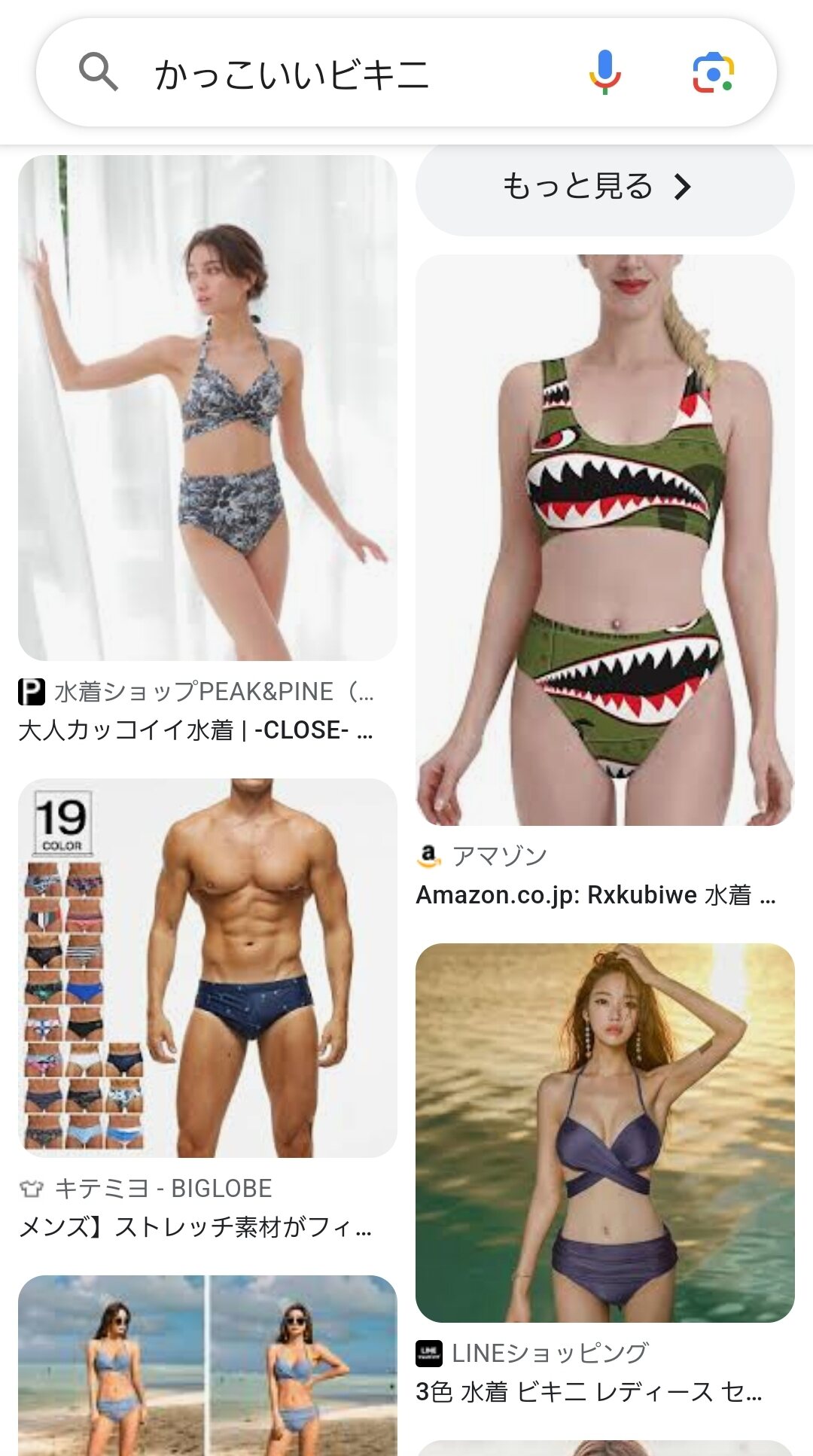Open the キテミヨ BIGLOBE men's swimwear result
Screen dimensions: 813x1456
pyautogui.click(x=208, y=967)
